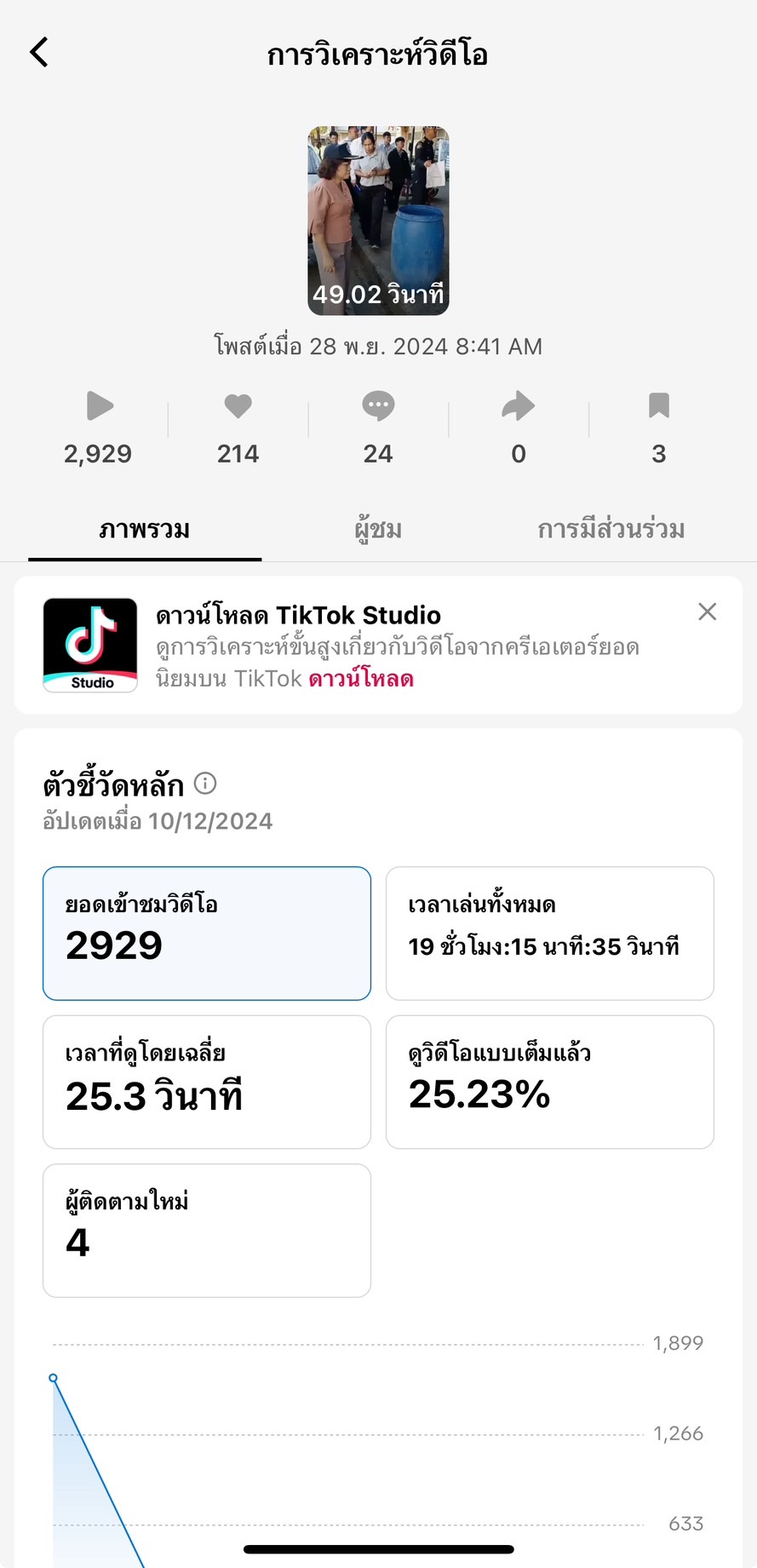Select the ดูวิดีโอแบบเต็มแล้ว metric card
Viewport: 757px width, 1568px height.
coord(549,1081)
